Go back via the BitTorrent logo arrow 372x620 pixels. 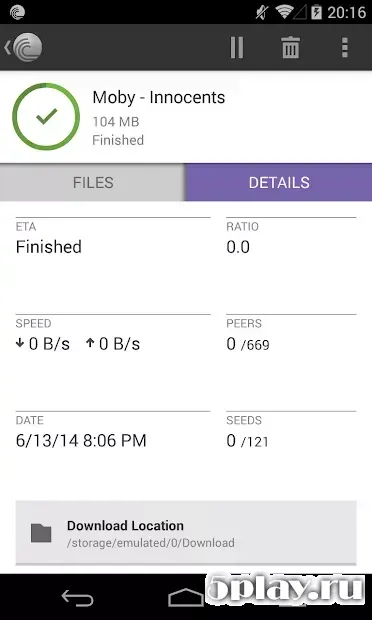click(23, 47)
